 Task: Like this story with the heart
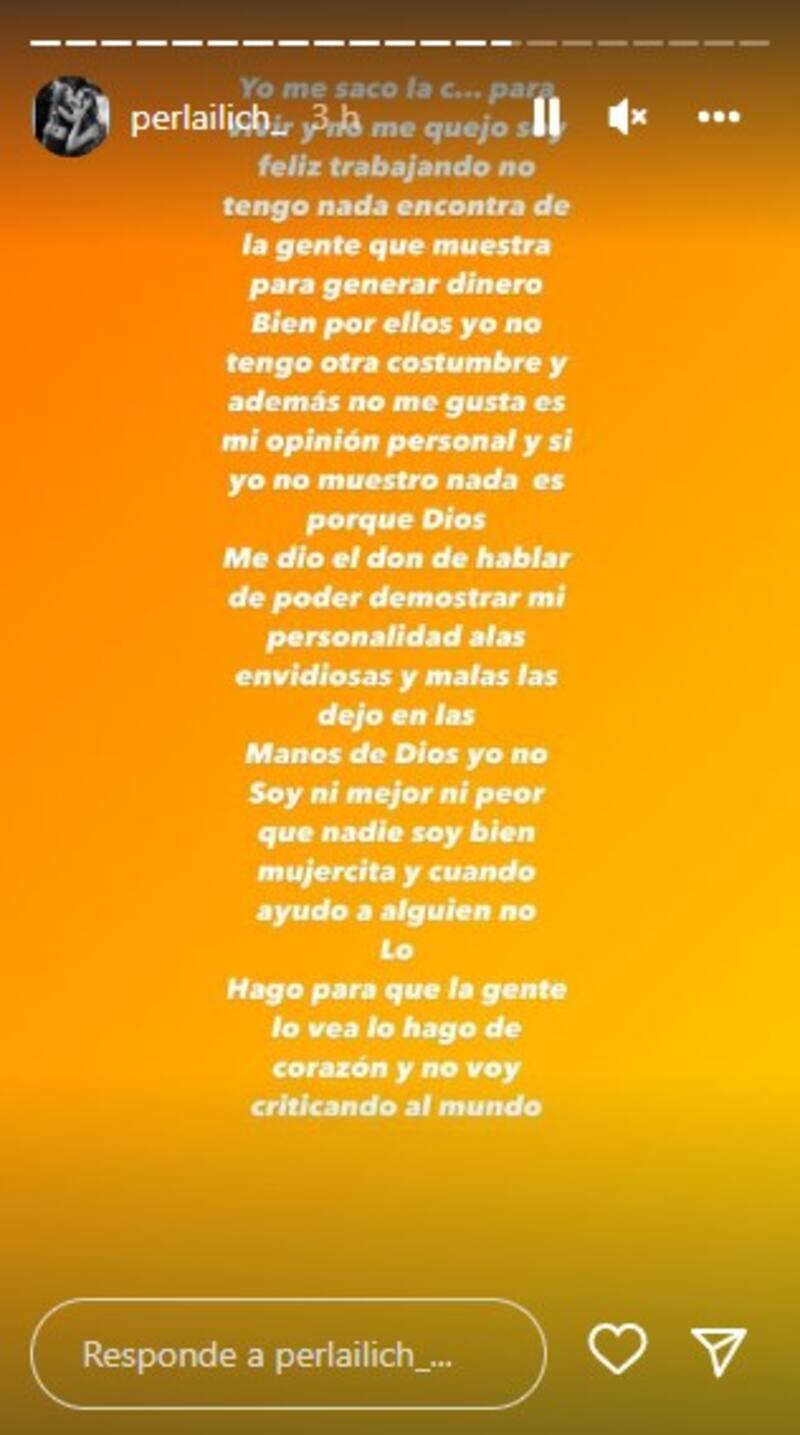click(x=616, y=1348)
